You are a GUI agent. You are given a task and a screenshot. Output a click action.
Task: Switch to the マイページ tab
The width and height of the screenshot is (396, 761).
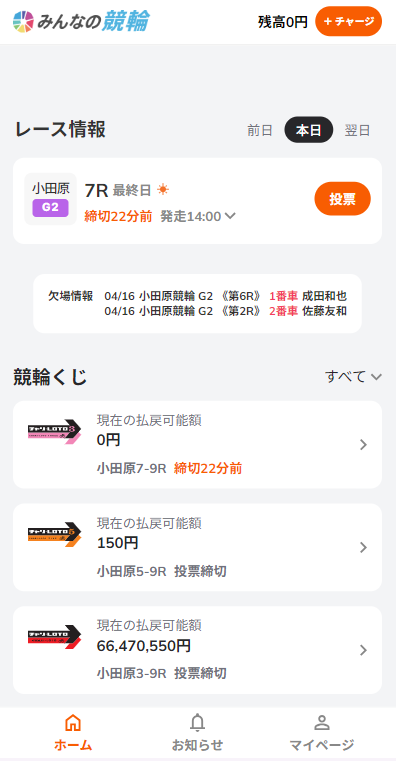[x=322, y=733]
